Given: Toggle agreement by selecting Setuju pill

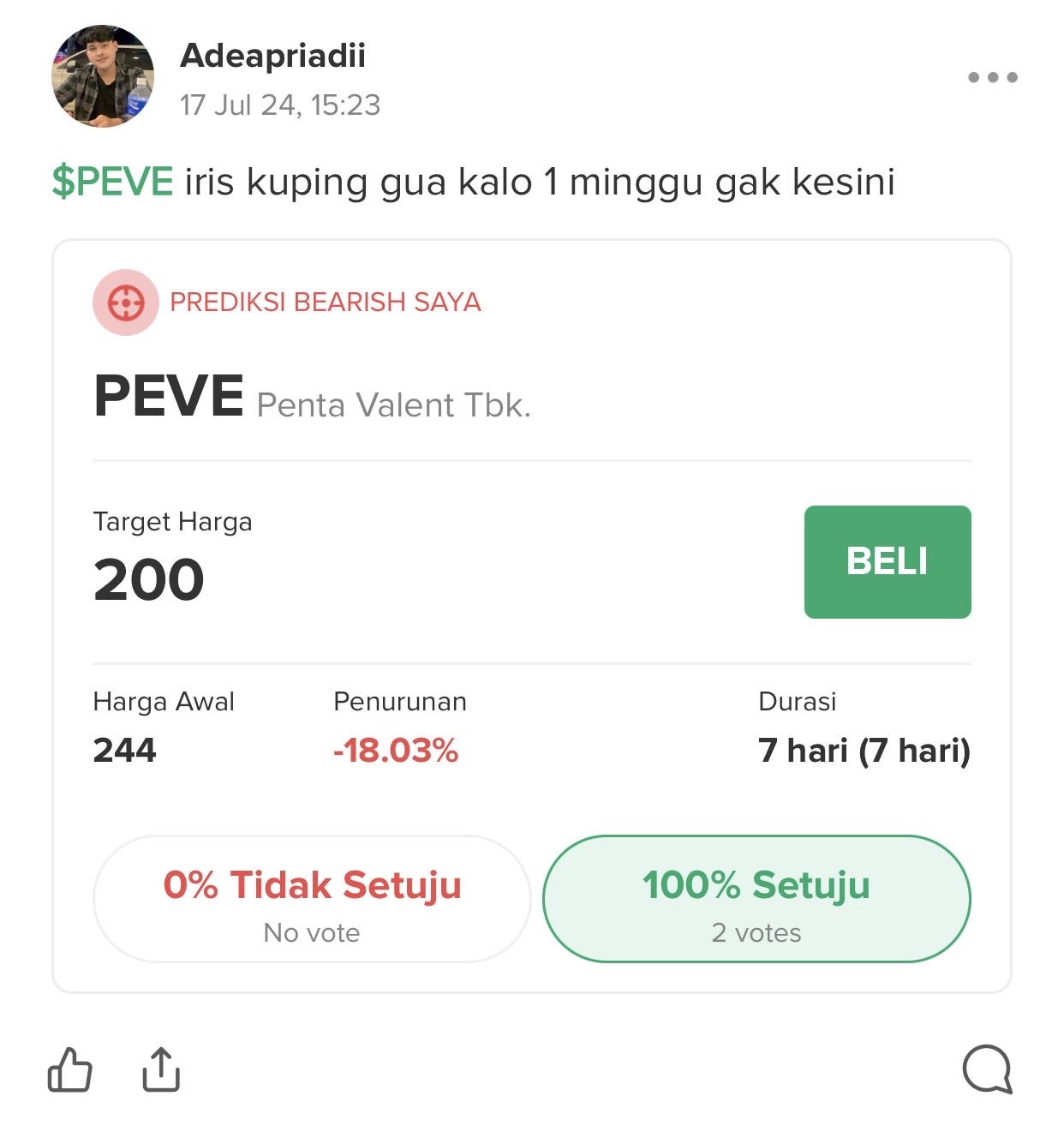Looking at the screenshot, I should click(x=757, y=897).
